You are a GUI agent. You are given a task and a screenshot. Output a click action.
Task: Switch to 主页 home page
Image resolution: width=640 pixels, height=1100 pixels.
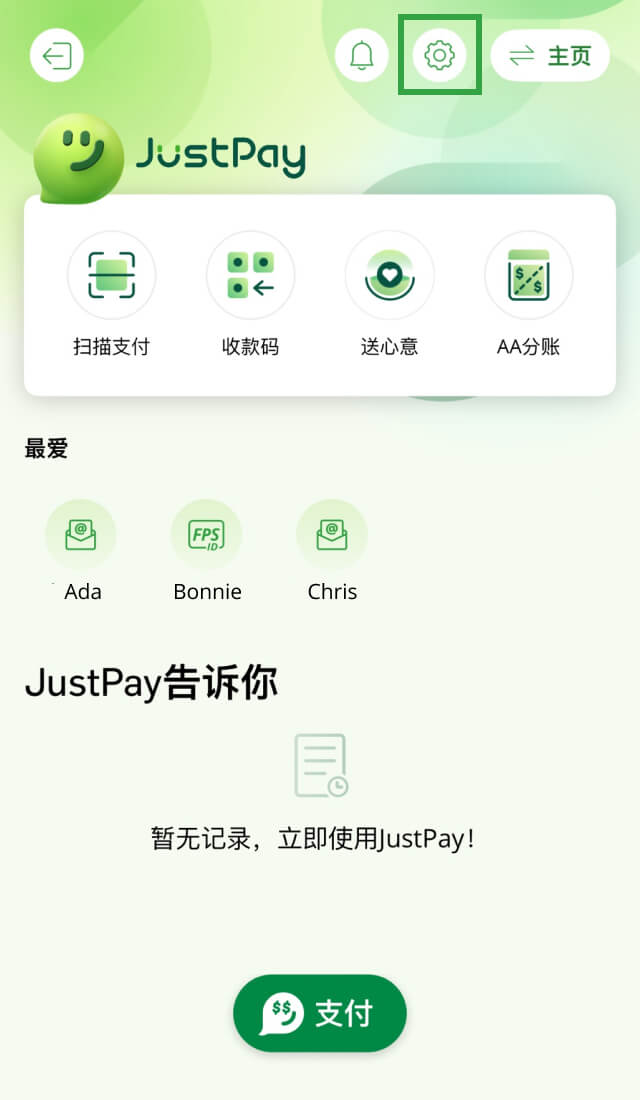pyautogui.click(x=550, y=55)
